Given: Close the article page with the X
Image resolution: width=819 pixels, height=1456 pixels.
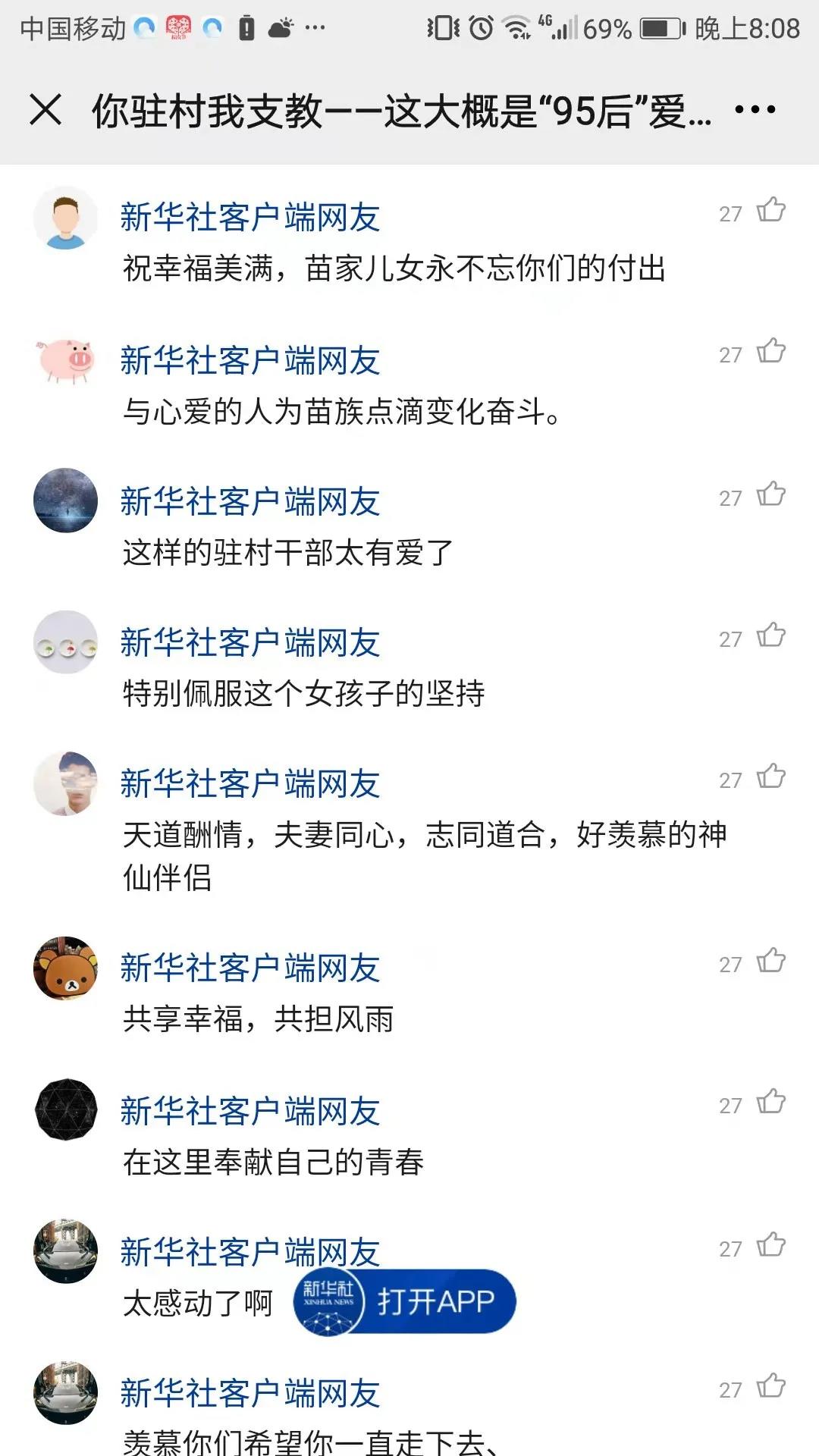Looking at the screenshot, I should tap(45, 110).
